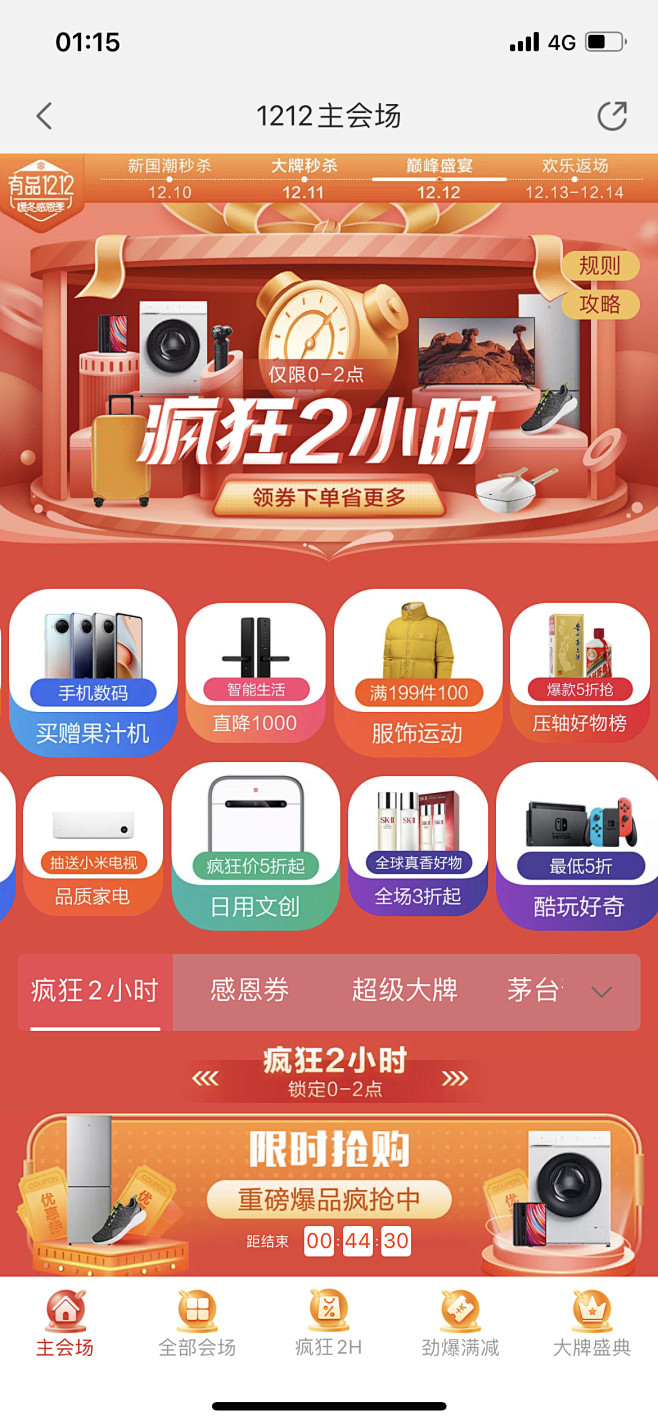Image resolution: width=658 pixels, height=1424 pixels.
Task: Select the 大牌秒杀 12.11 date tab
Action: click(303, 178)
